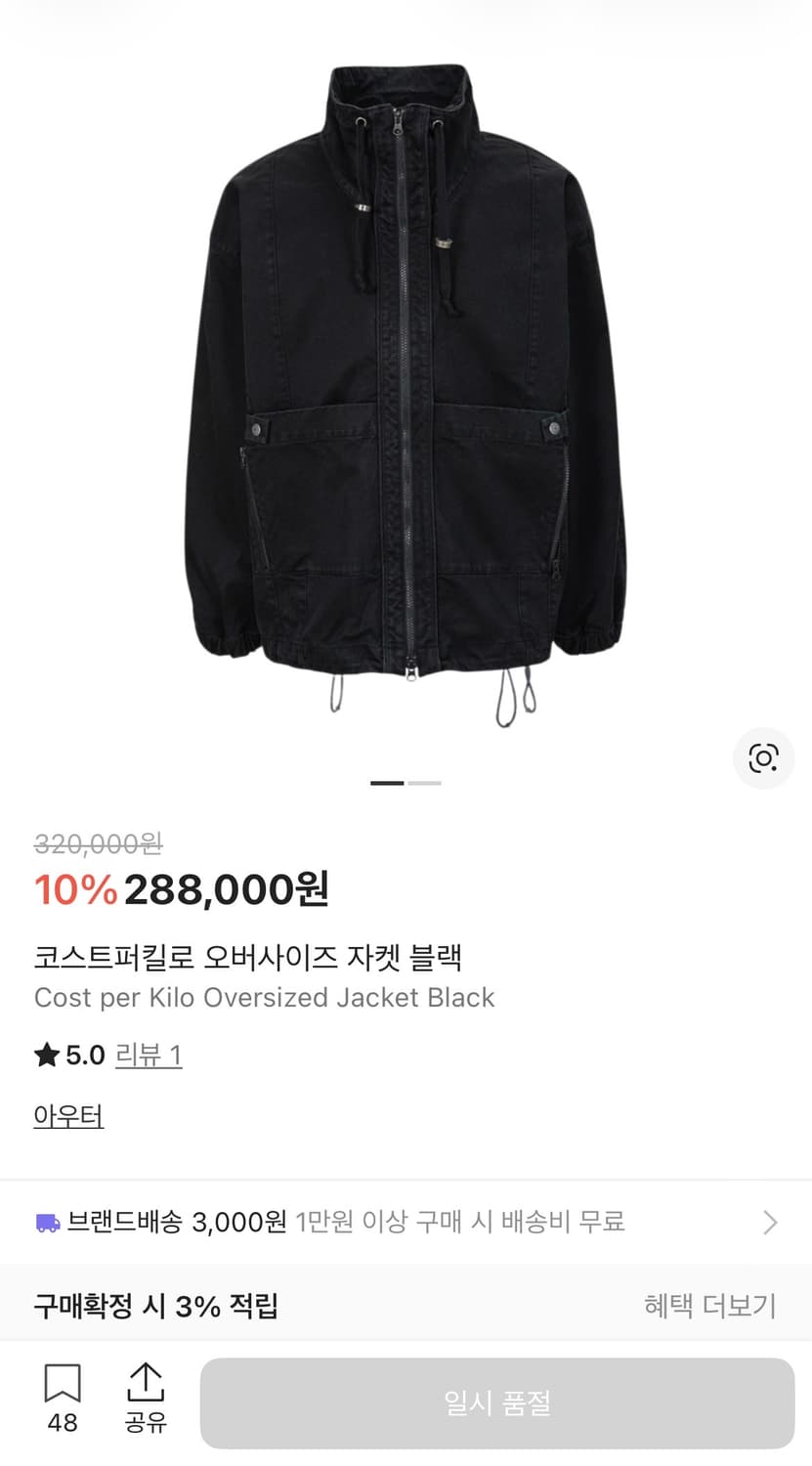Tap the discounted price 288,000원
The height and width of the screenshot is (1466, 812).
[226, 890]
